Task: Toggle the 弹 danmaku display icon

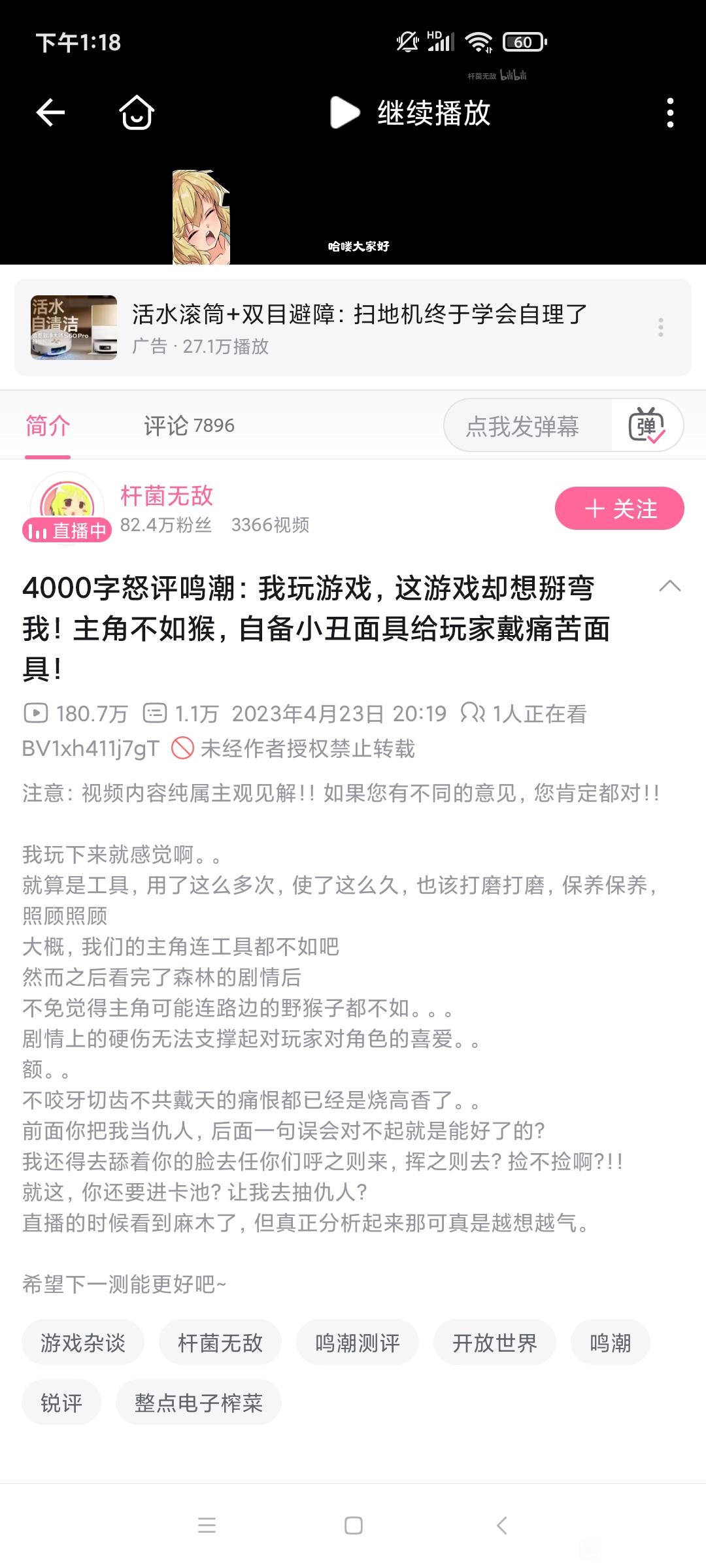Action: [647, 426]
